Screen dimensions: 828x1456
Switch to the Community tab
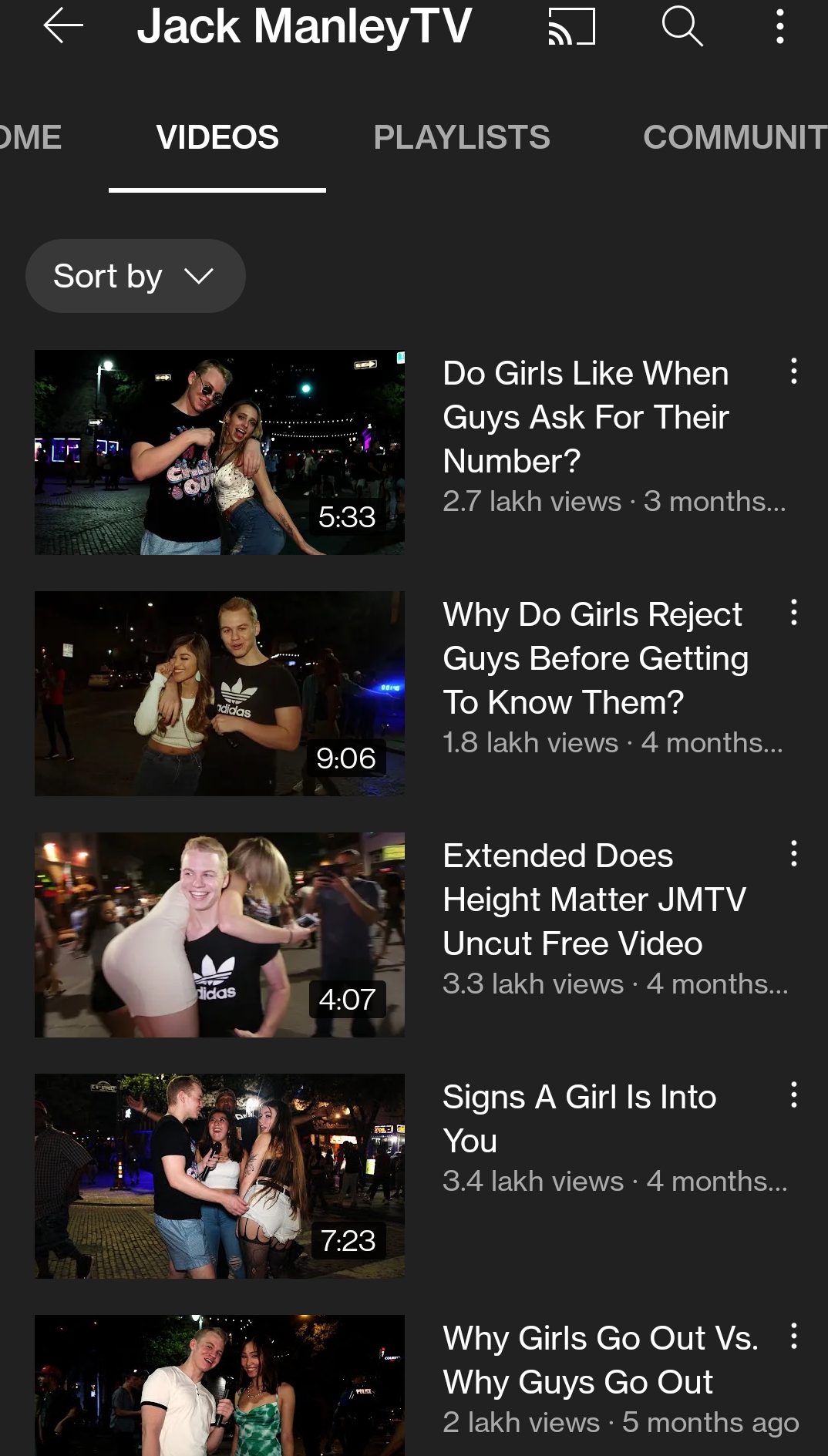[735, 137]
